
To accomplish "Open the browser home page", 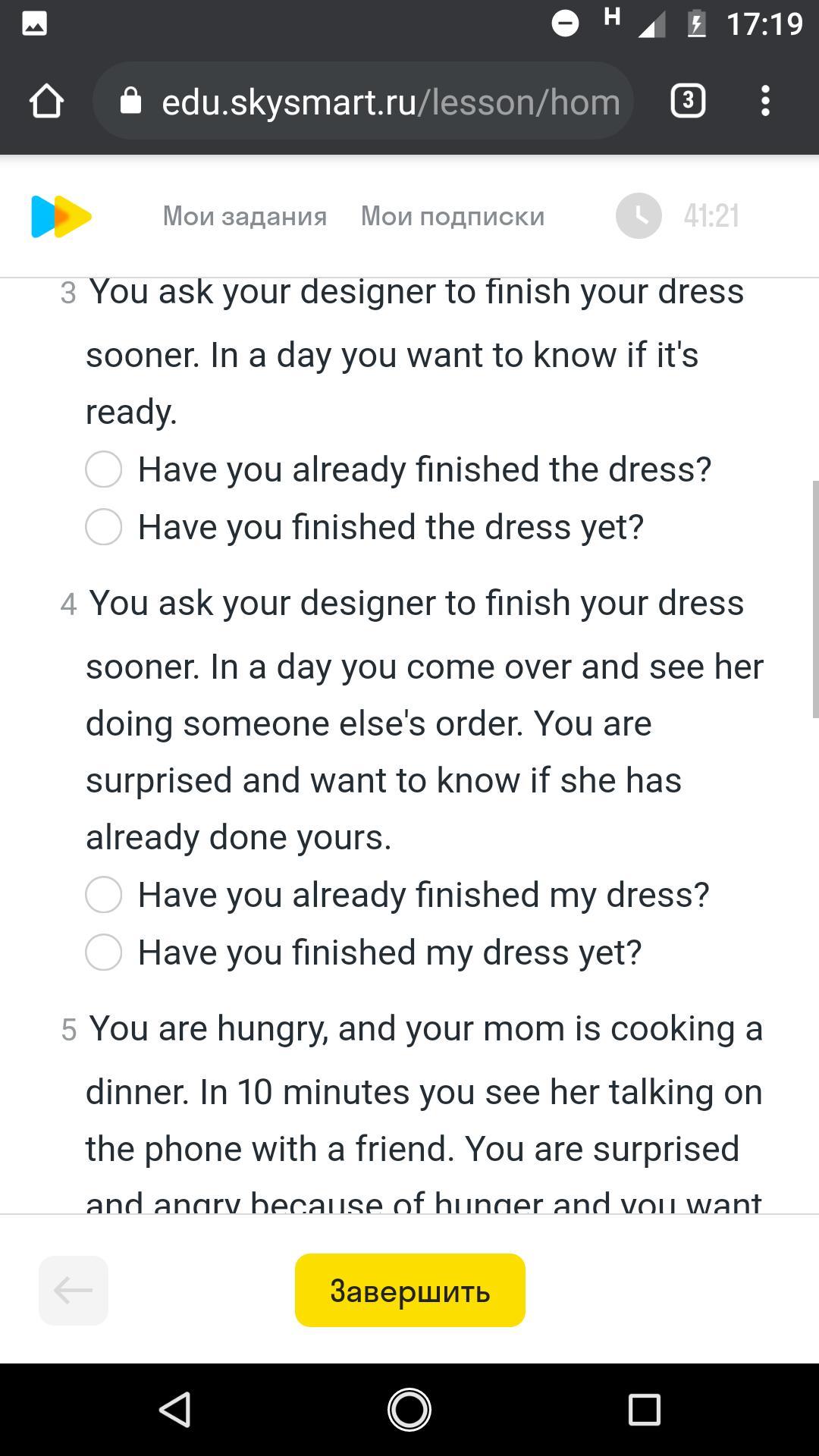I will pyautogui.click(x=46, y=101).
